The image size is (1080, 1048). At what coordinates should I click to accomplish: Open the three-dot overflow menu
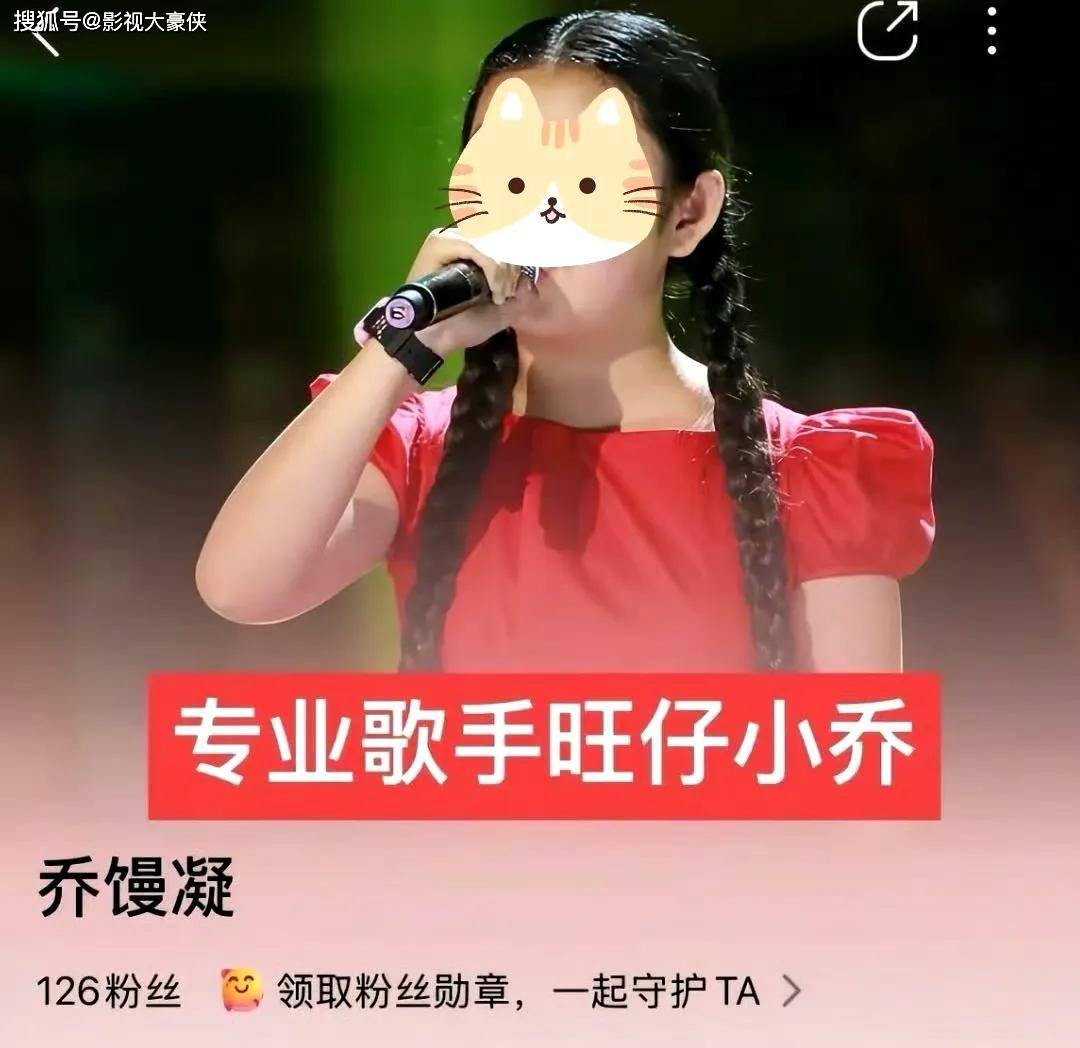tap(991, 30)
